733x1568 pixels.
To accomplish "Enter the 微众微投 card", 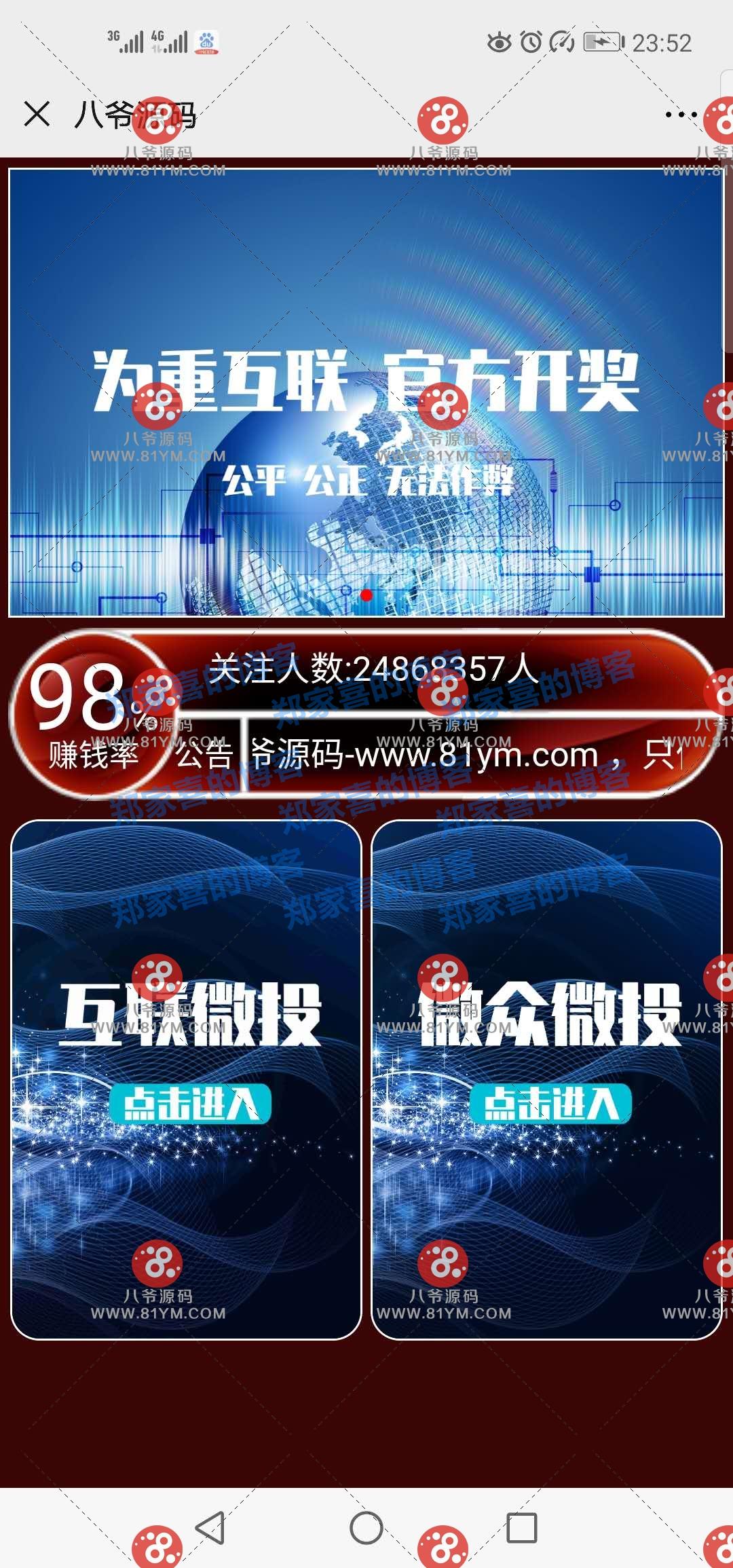I will pos(546,1080).
